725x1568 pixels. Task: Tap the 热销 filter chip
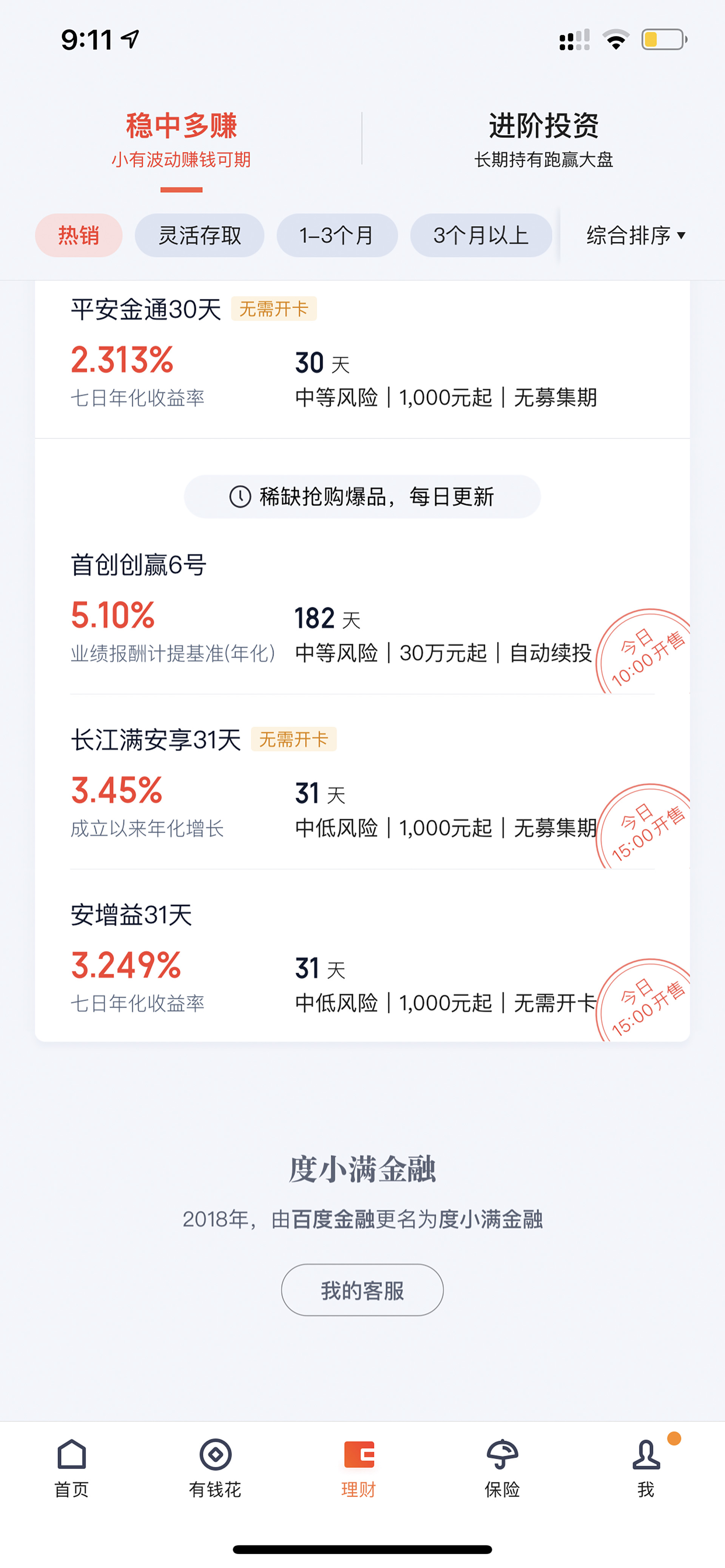click(79, 235)
